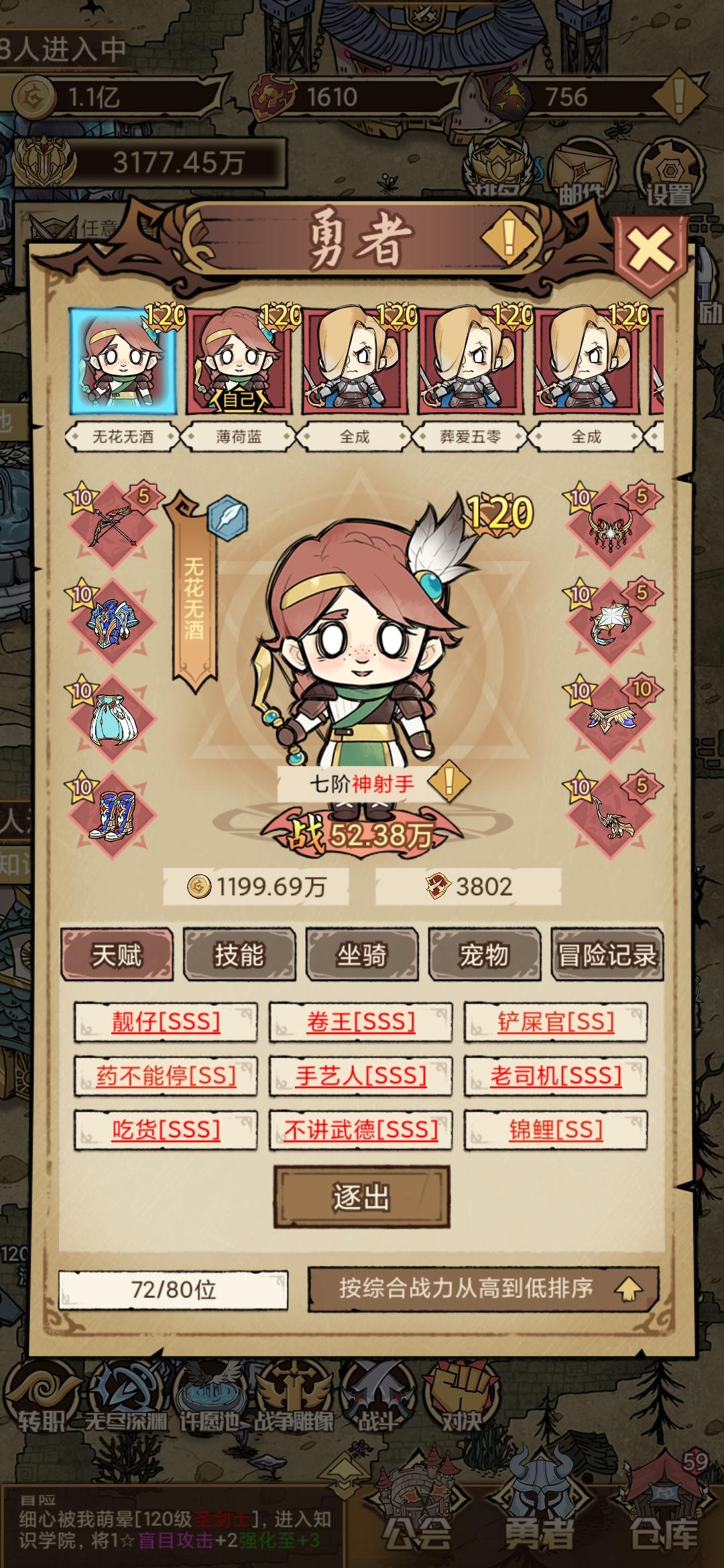Viewport: 724px width, 1568px height.
Task: Switch to the 技能 tab
Action: click(x=239, y=955)
